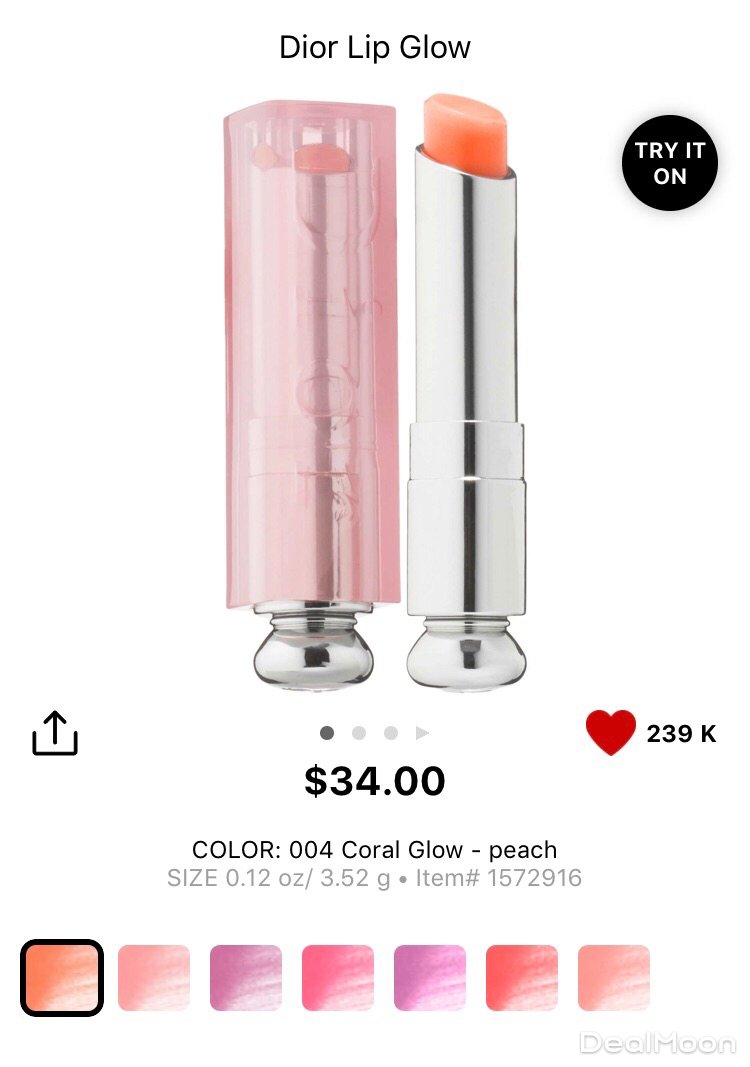
Task: Share this Dior Lip Glow product
Action: tap(55, 734)
